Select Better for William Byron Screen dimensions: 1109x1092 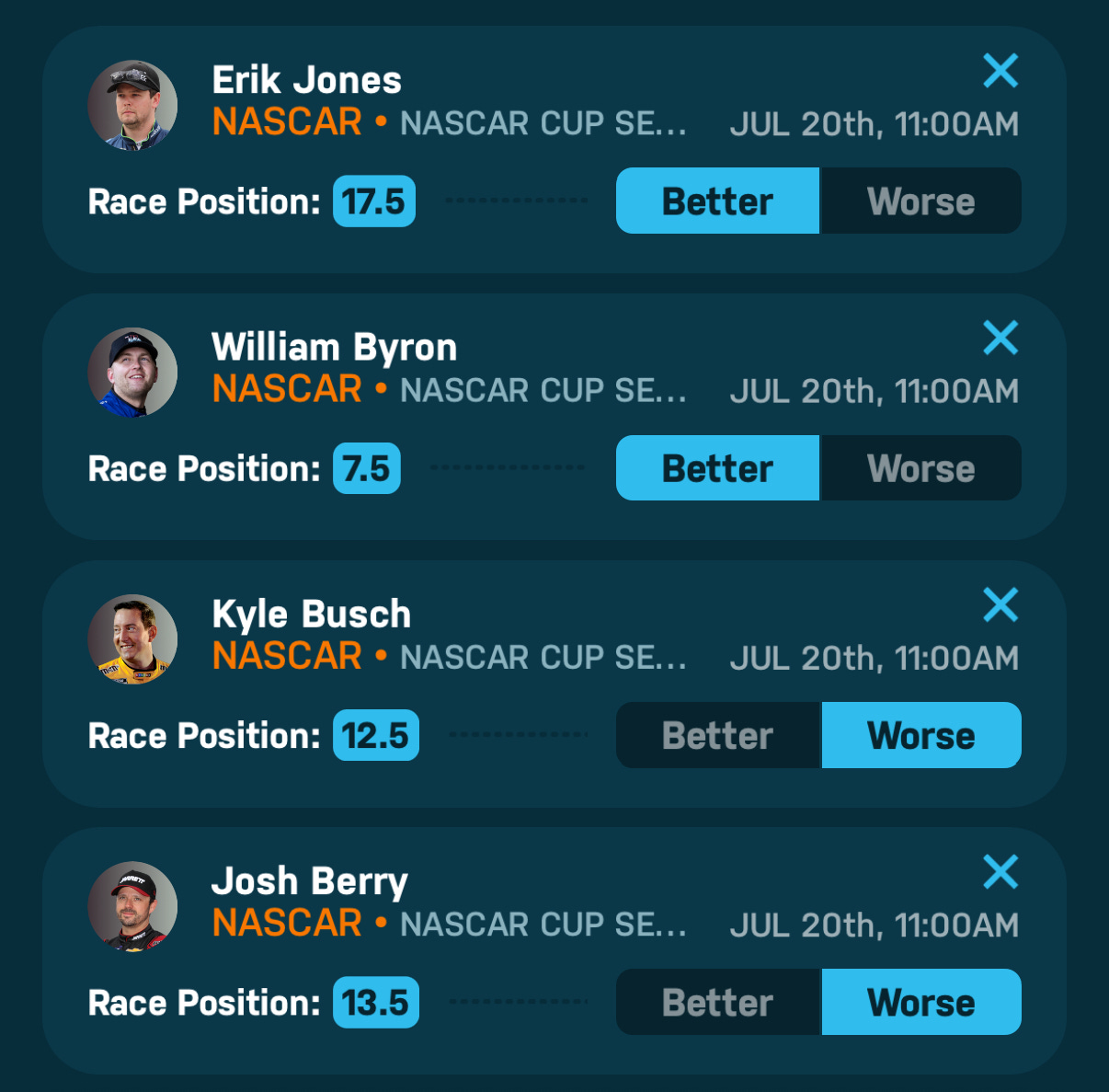[x=717, y=468]
